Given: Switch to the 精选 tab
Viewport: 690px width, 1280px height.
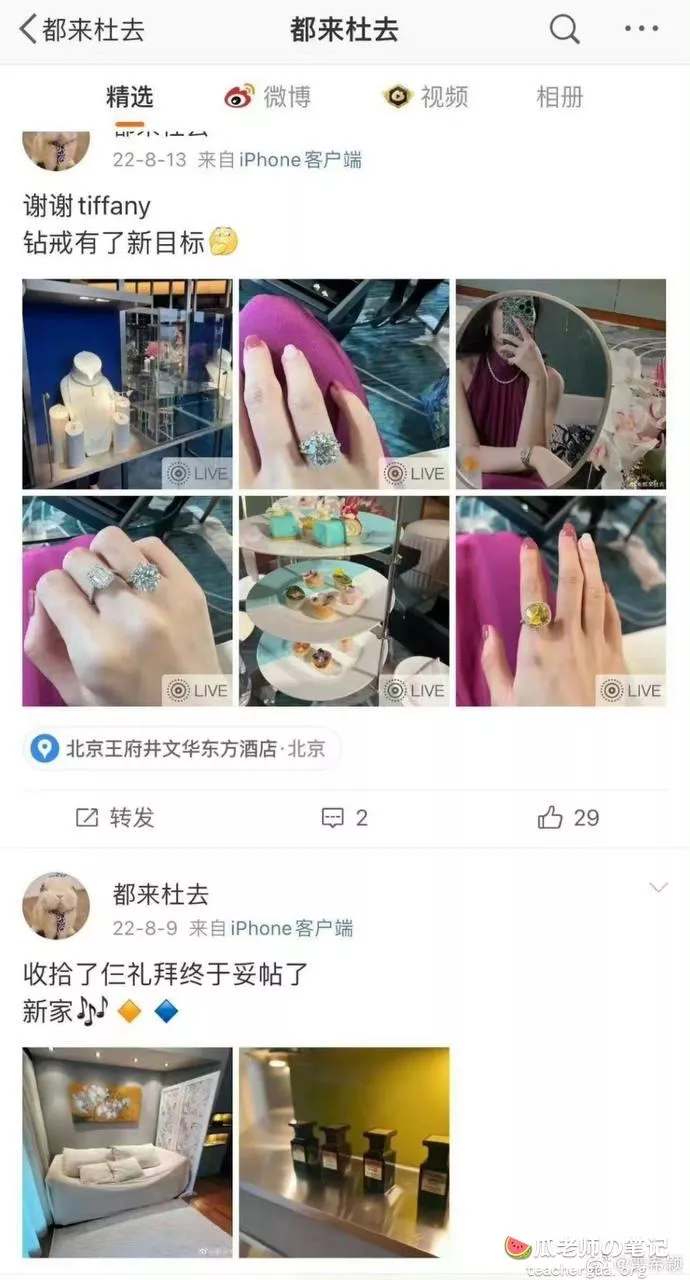Looking at the screenshot, I should point(130,97).
